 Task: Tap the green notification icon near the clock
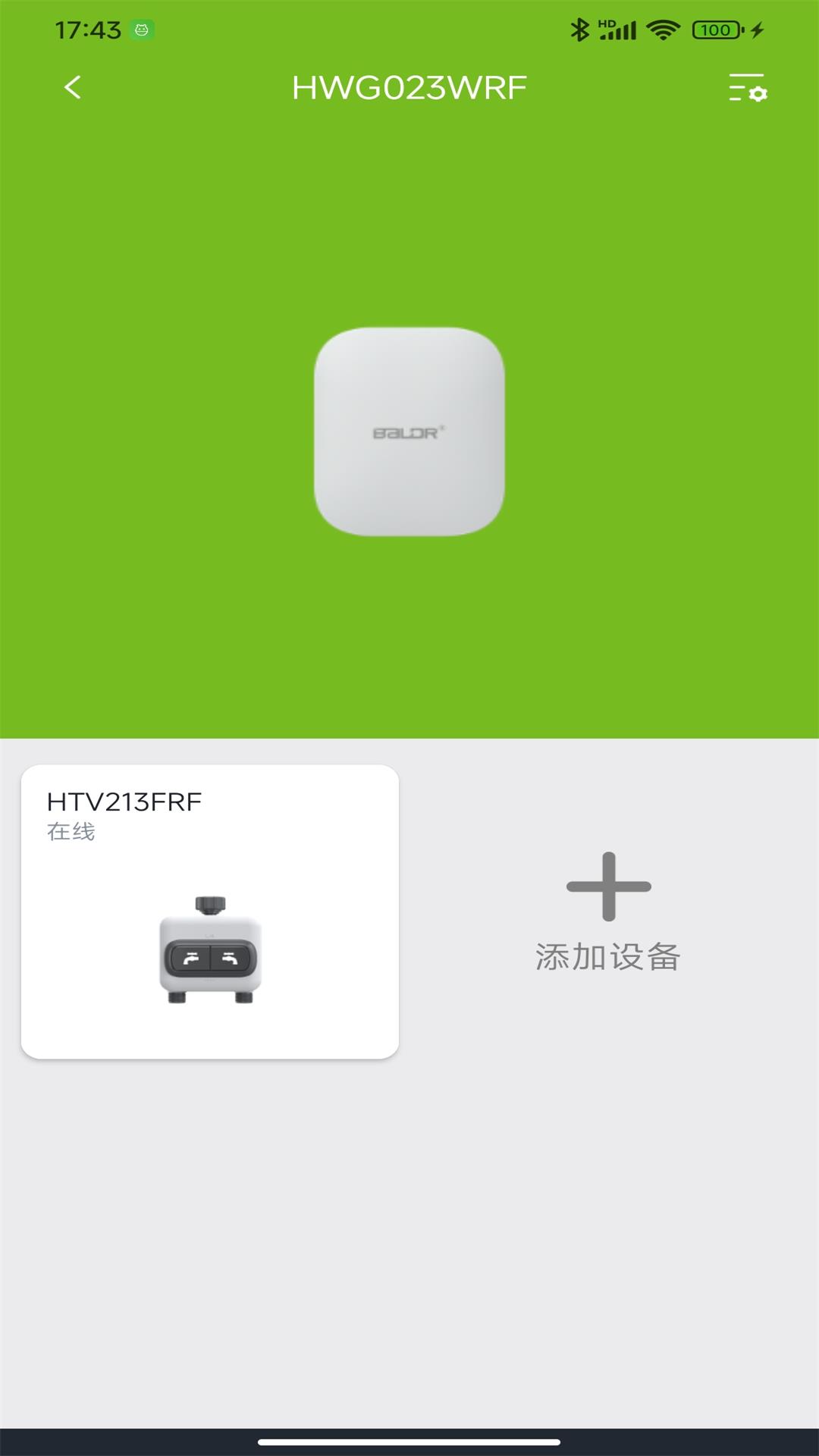[143, 30]
